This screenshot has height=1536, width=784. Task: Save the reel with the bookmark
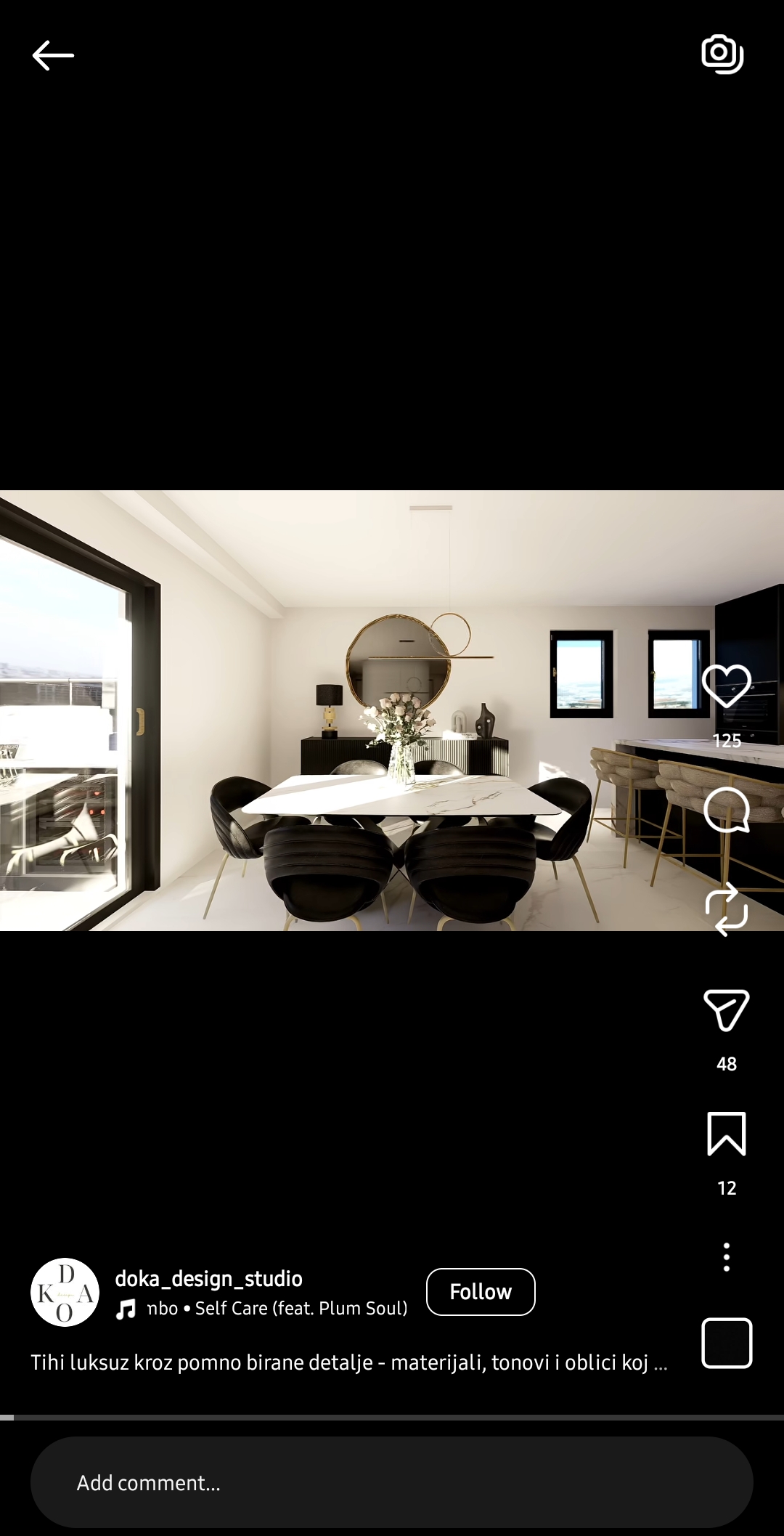[726, 1134]
